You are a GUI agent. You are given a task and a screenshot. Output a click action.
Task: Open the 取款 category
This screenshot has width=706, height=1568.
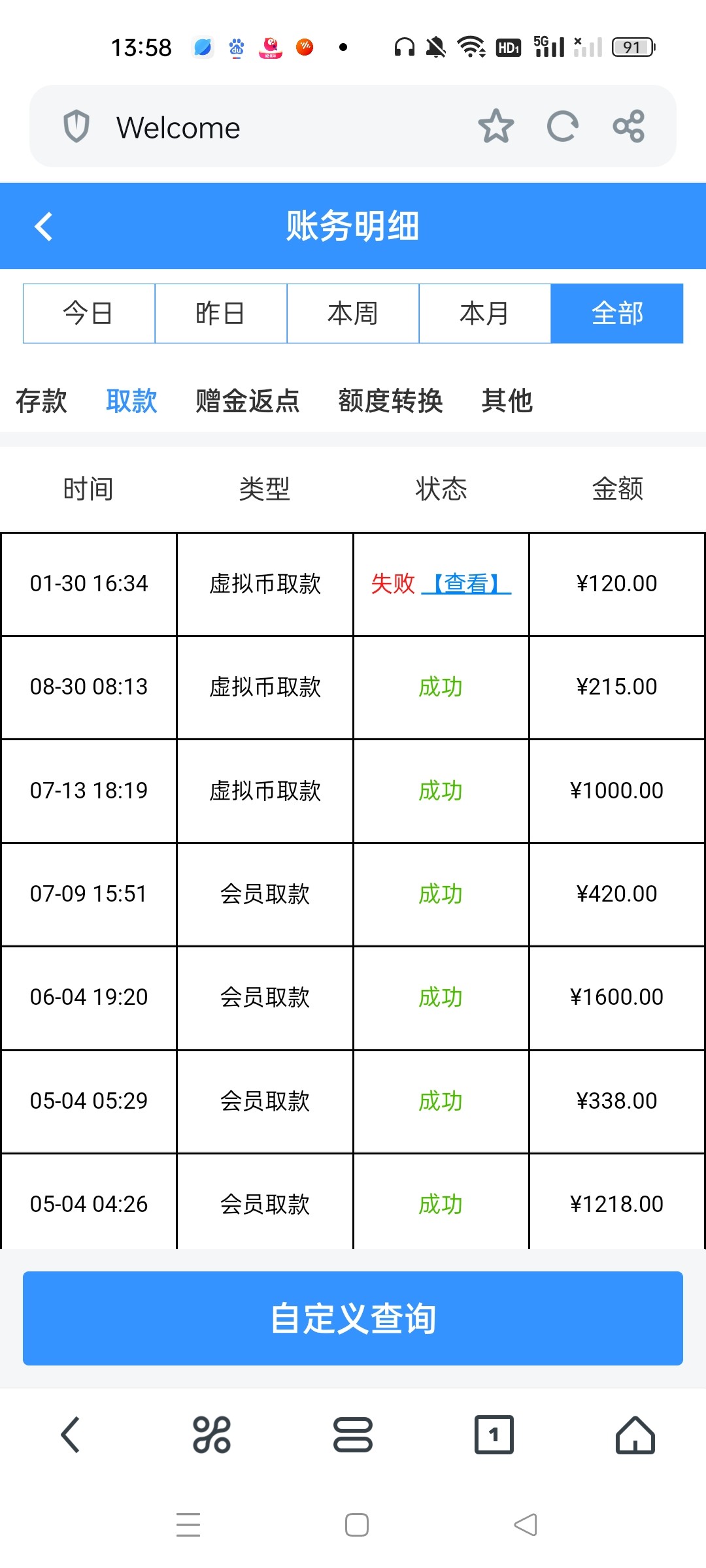point(131,400)
